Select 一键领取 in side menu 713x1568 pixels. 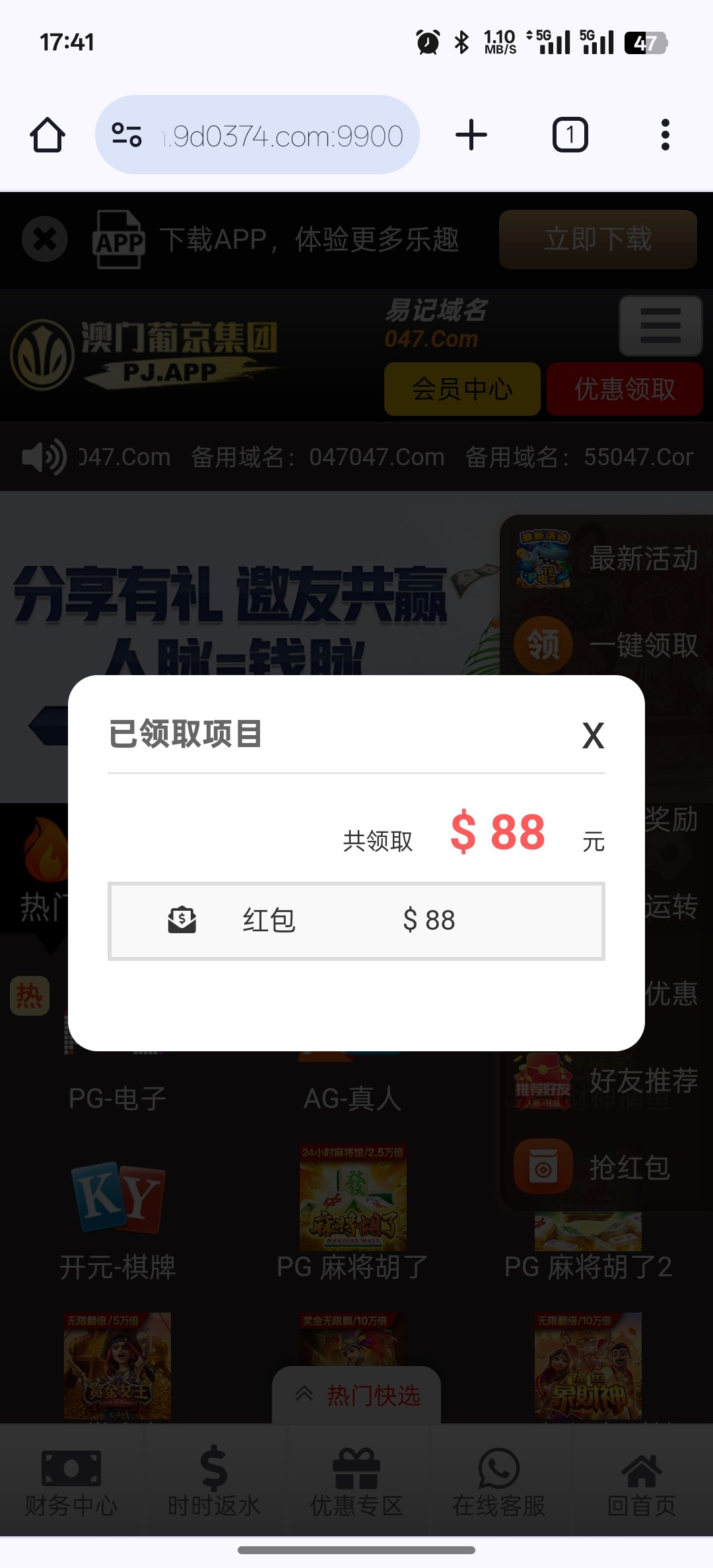click(607, 645)
